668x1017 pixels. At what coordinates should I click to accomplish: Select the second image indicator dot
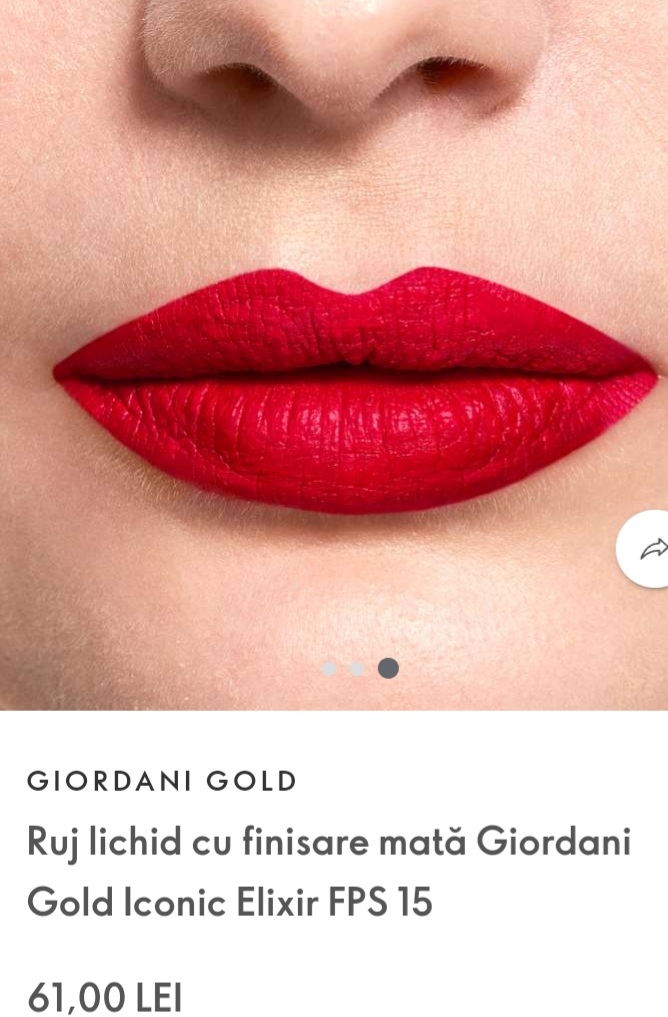(357, 668)
